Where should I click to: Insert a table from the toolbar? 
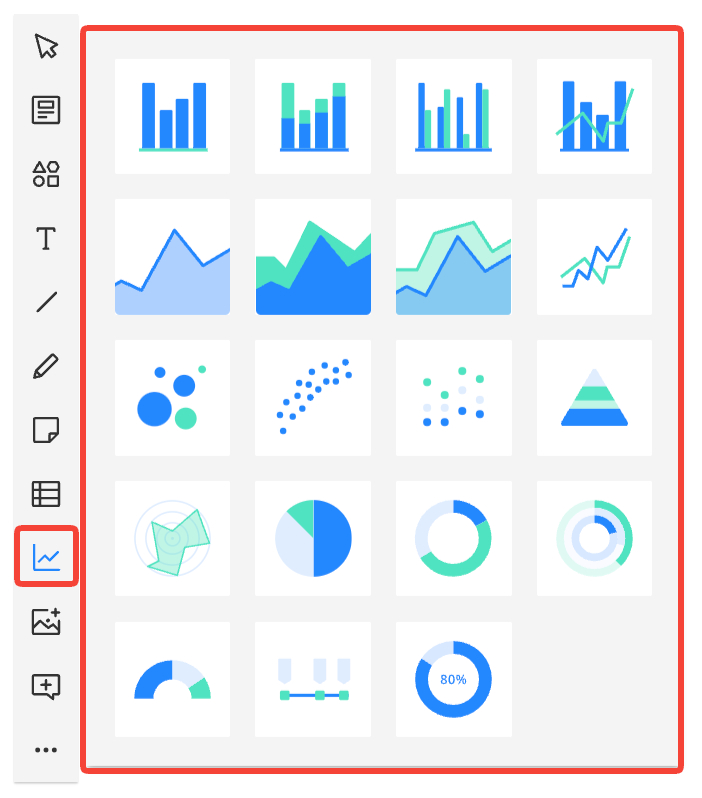46,494
